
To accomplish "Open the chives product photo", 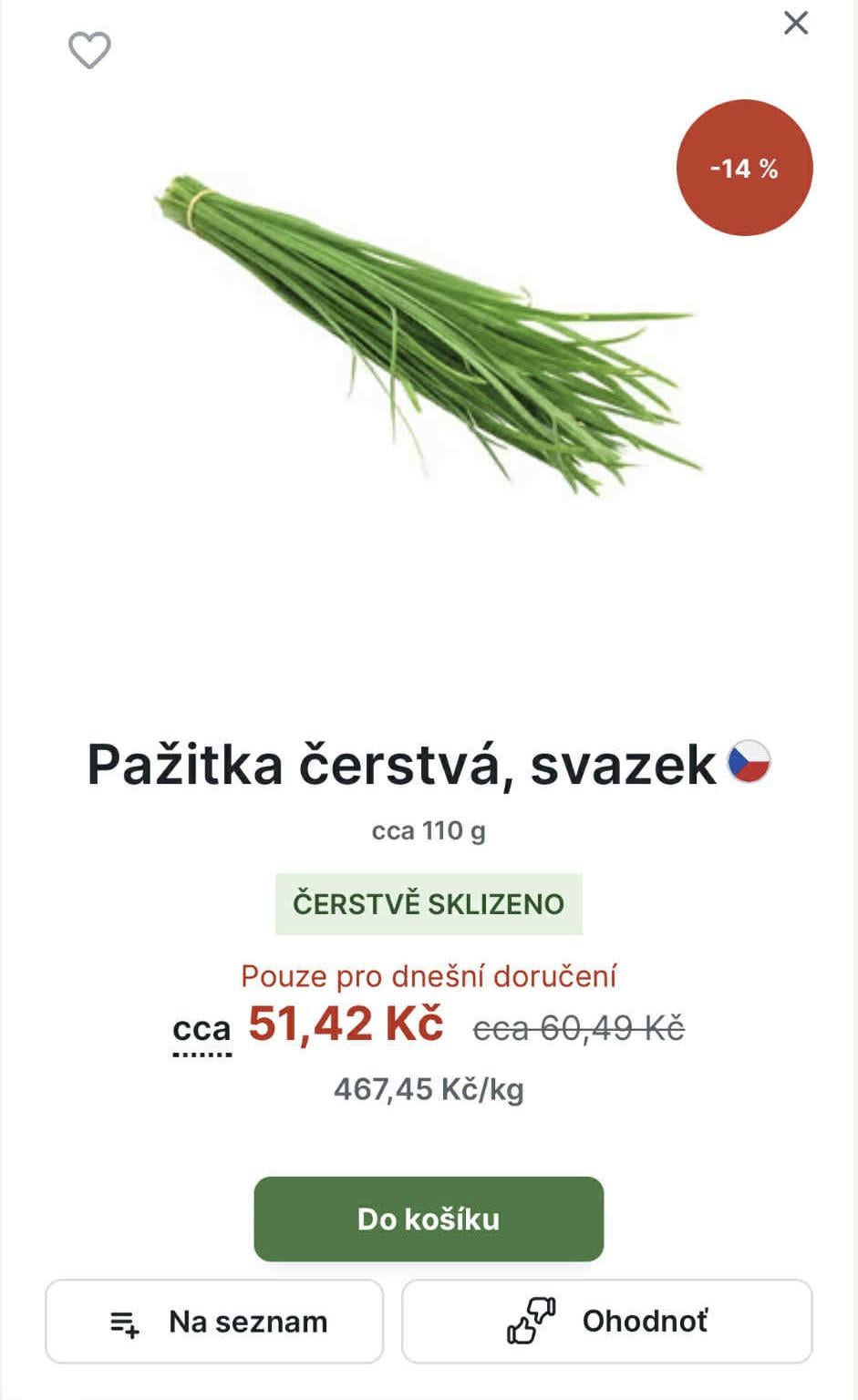I will (429, 337).
